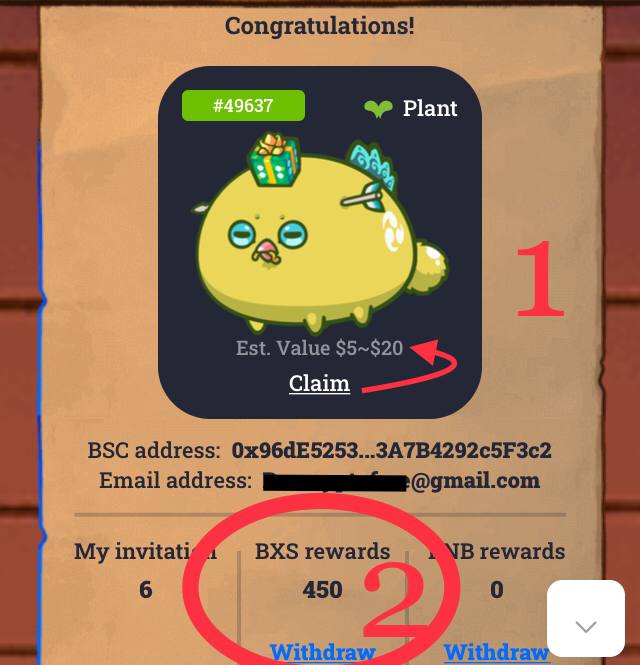Claim the Plant pet #49637
The width and height of the screenshot is (640, 665).
[x=319, y=383]
